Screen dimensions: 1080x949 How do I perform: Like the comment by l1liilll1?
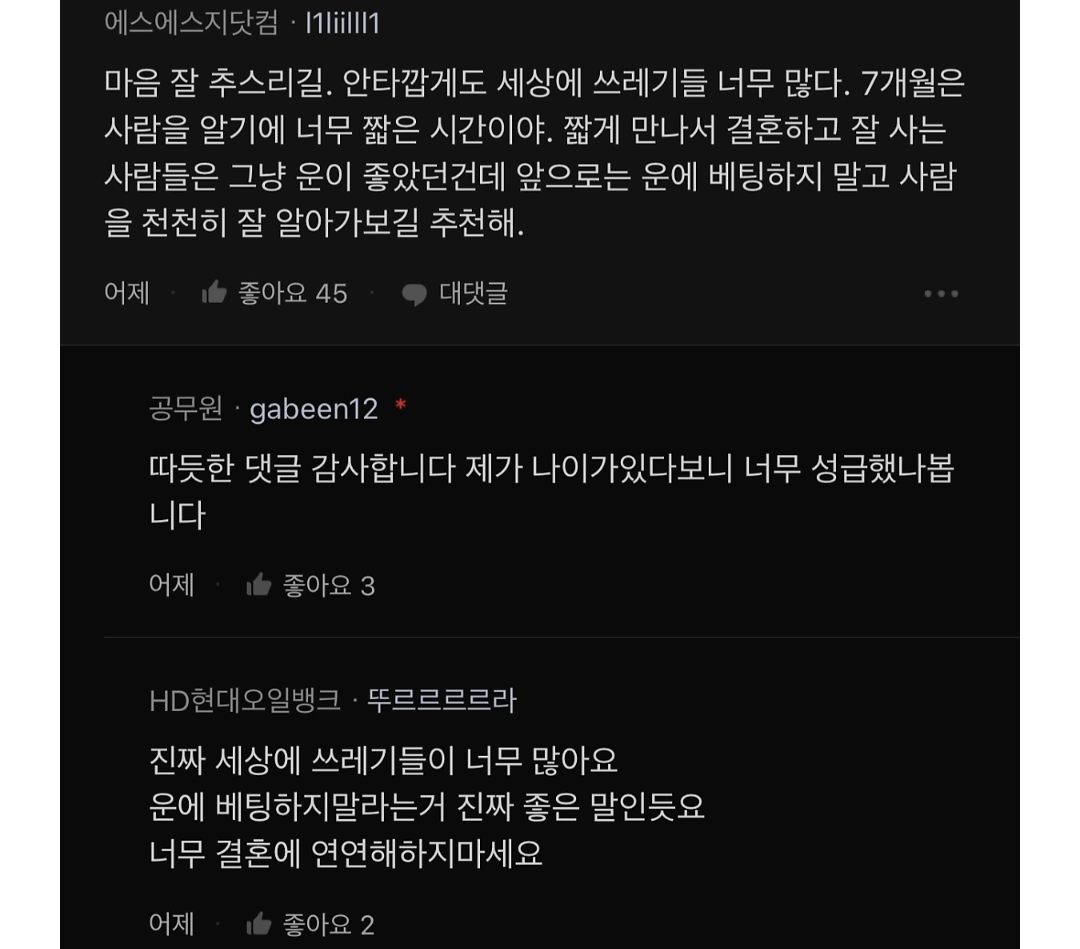point(215,293)
